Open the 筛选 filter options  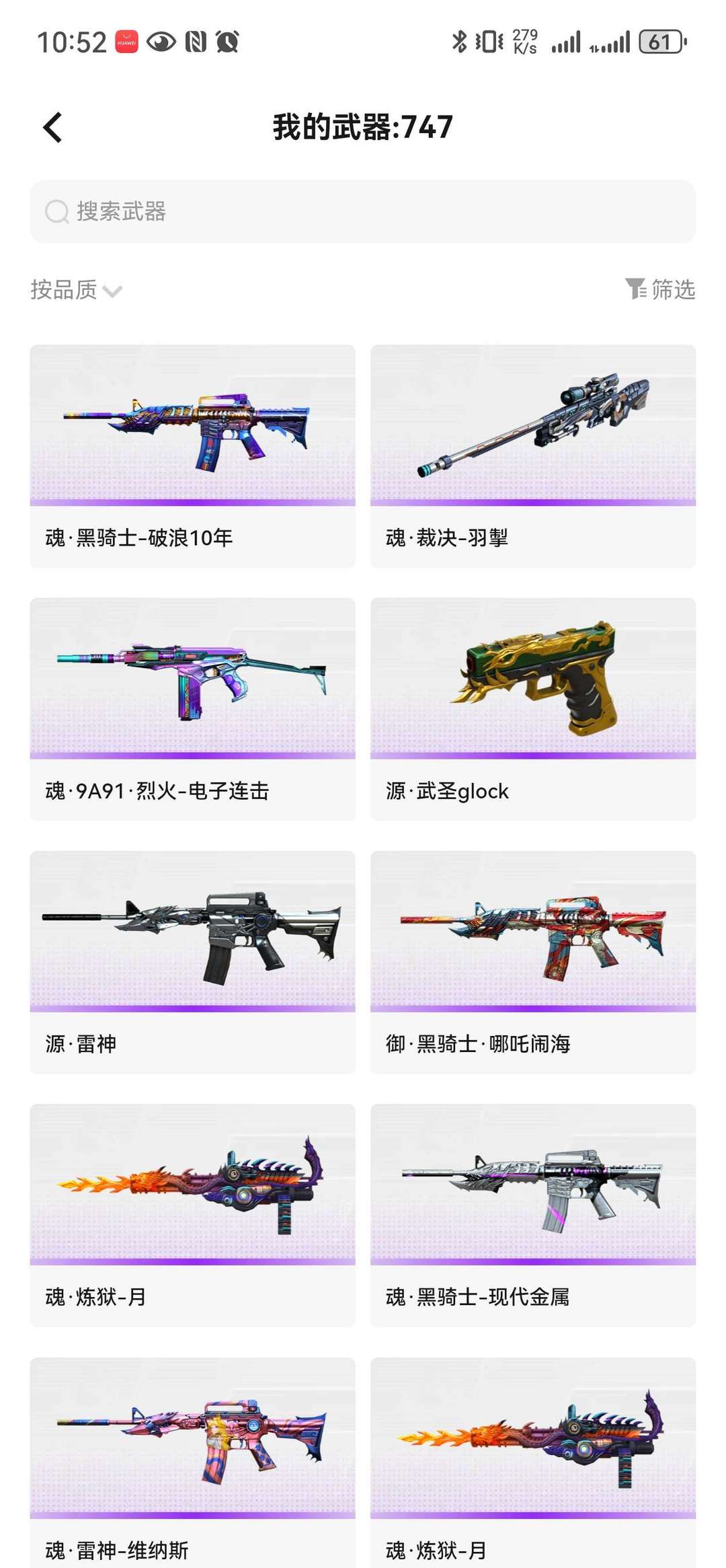pos(660,289)
